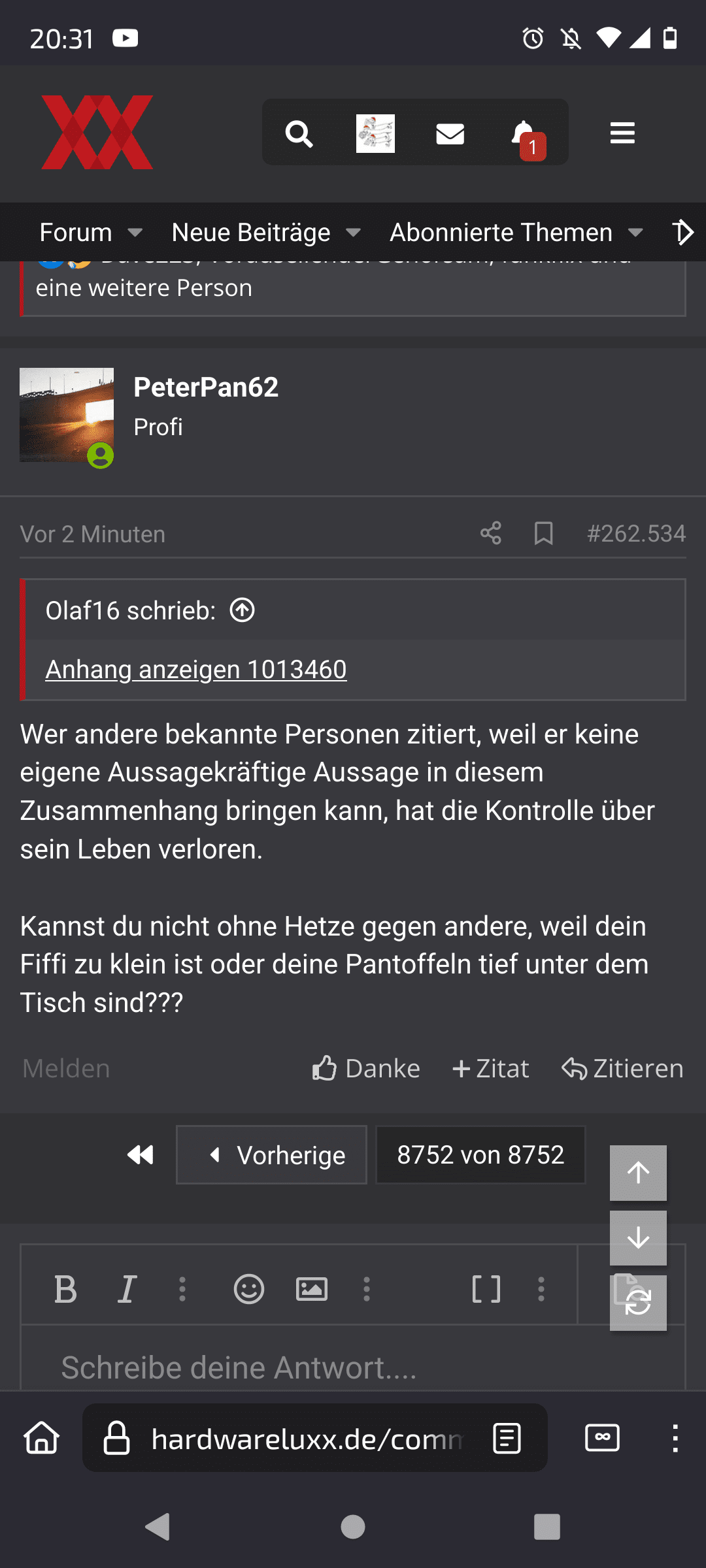The height and width of the screenshot is (1568, 706).
Task: Share post #262.534
Action: point(491,533)
